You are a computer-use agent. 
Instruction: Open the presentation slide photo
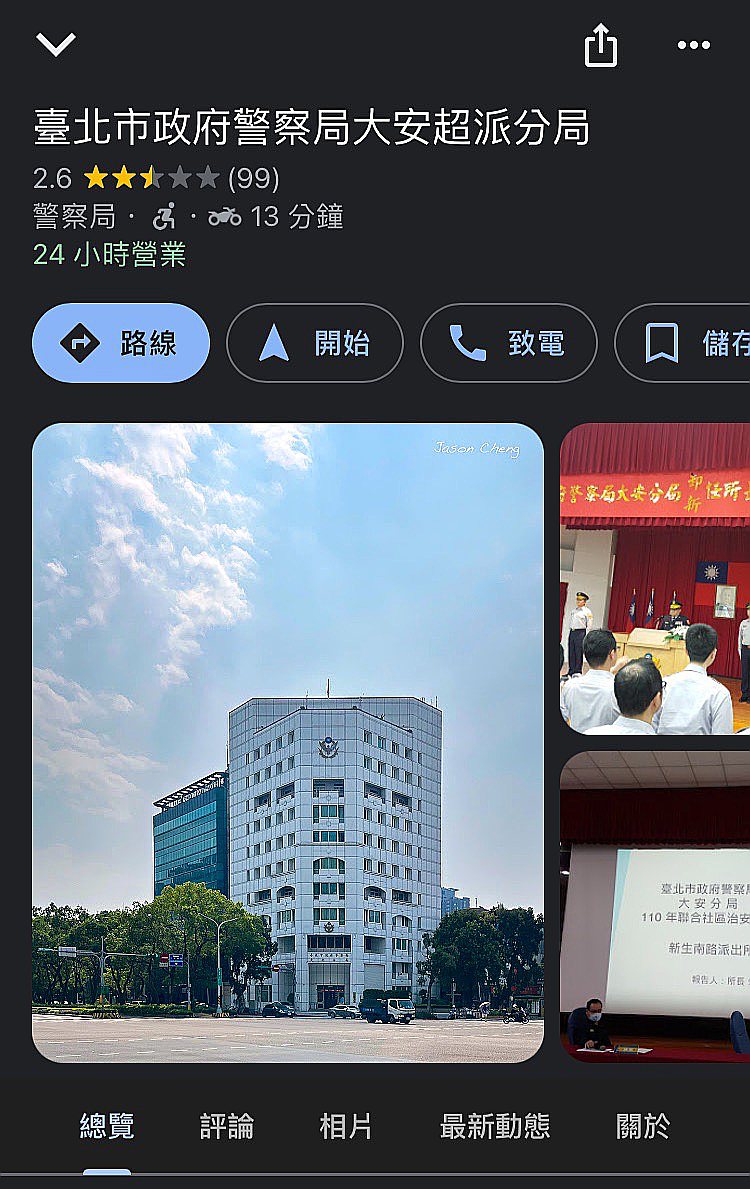[655, 907]
